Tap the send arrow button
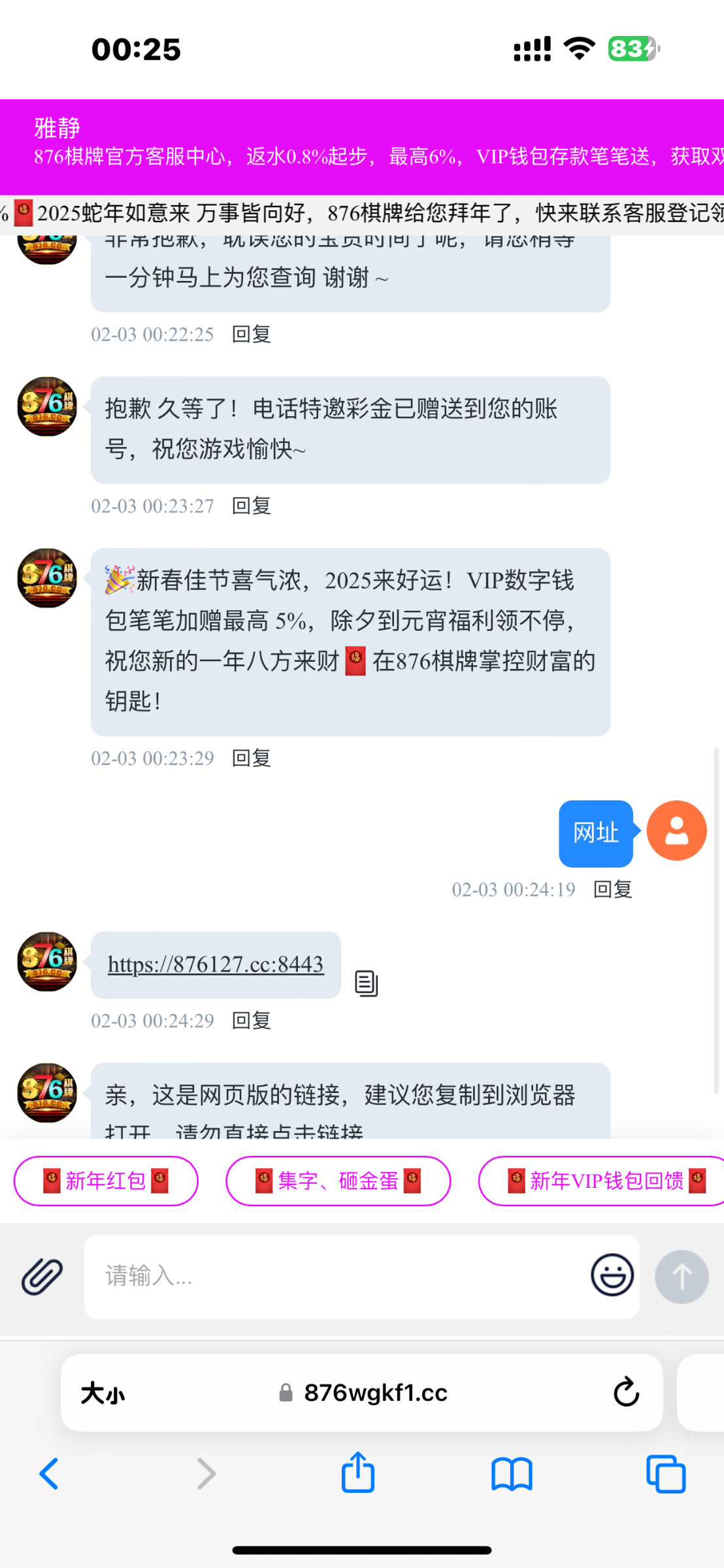 point(682,1277)
